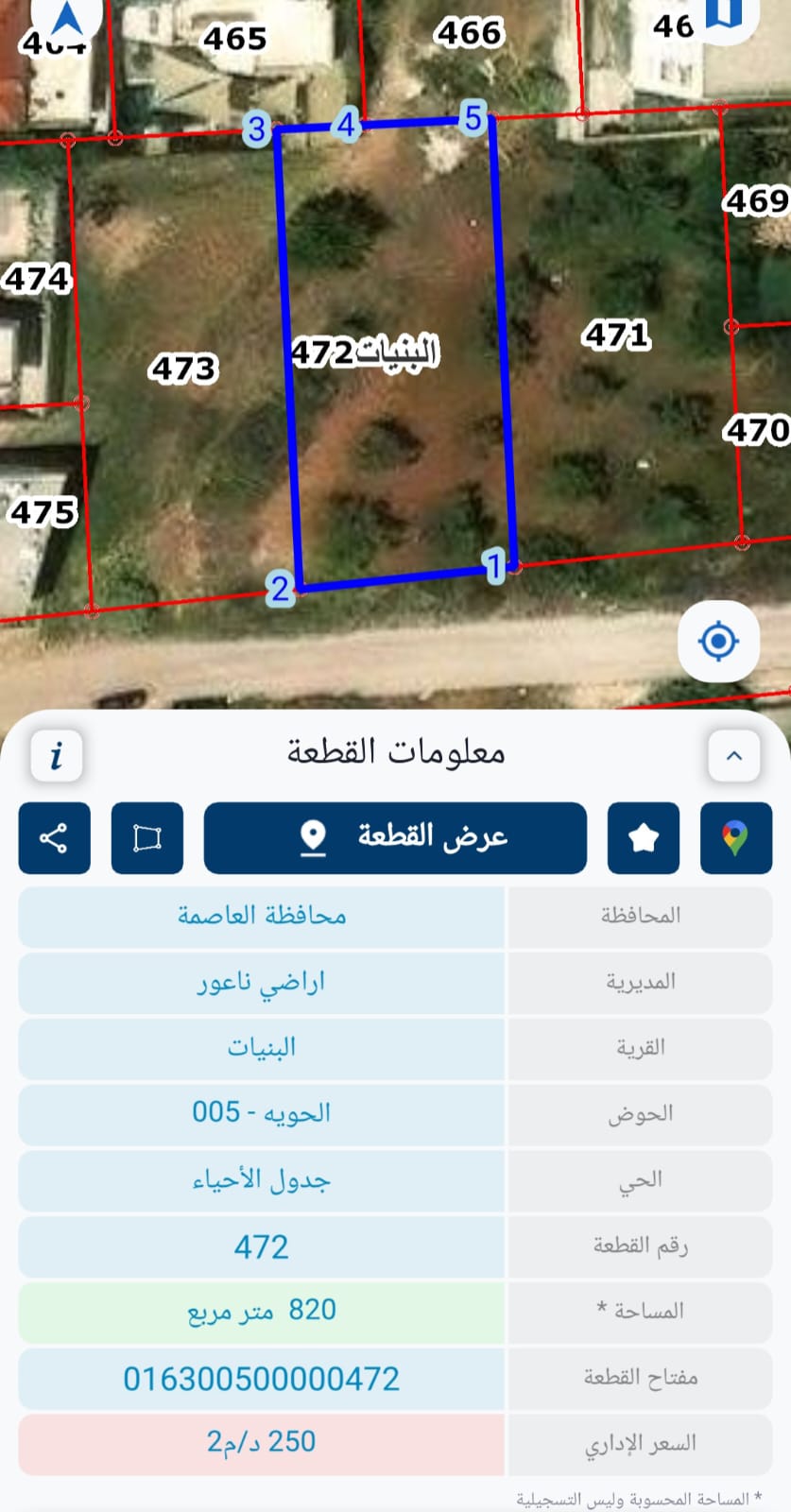Collapse the parcel information panel
This screenshot has height=1512, width=791.
click(x=734, y=755)
